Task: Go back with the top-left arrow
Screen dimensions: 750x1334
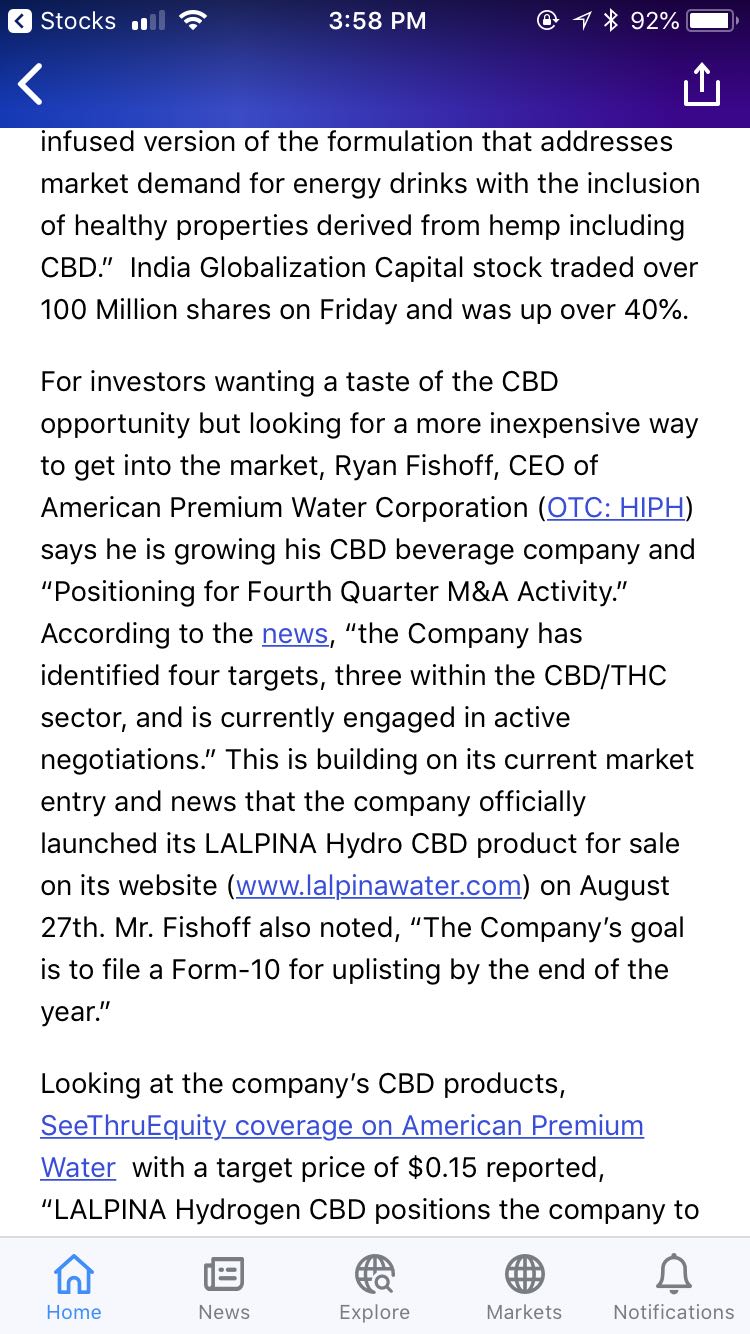Action: pyautogui.click(x=31, y=84)
